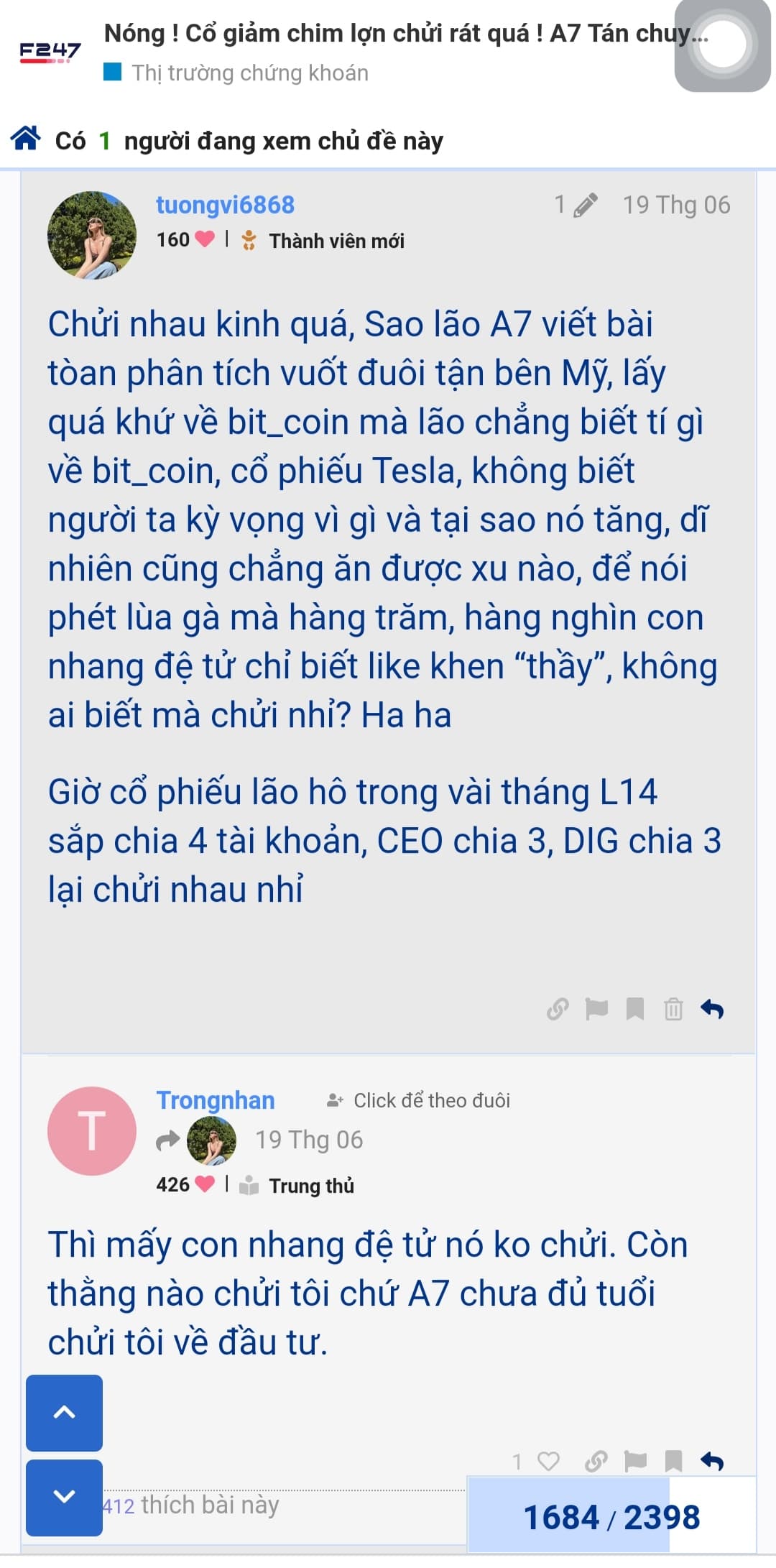
Task: Bookmark Trongnhan's post
Action: coord(673,1461)
